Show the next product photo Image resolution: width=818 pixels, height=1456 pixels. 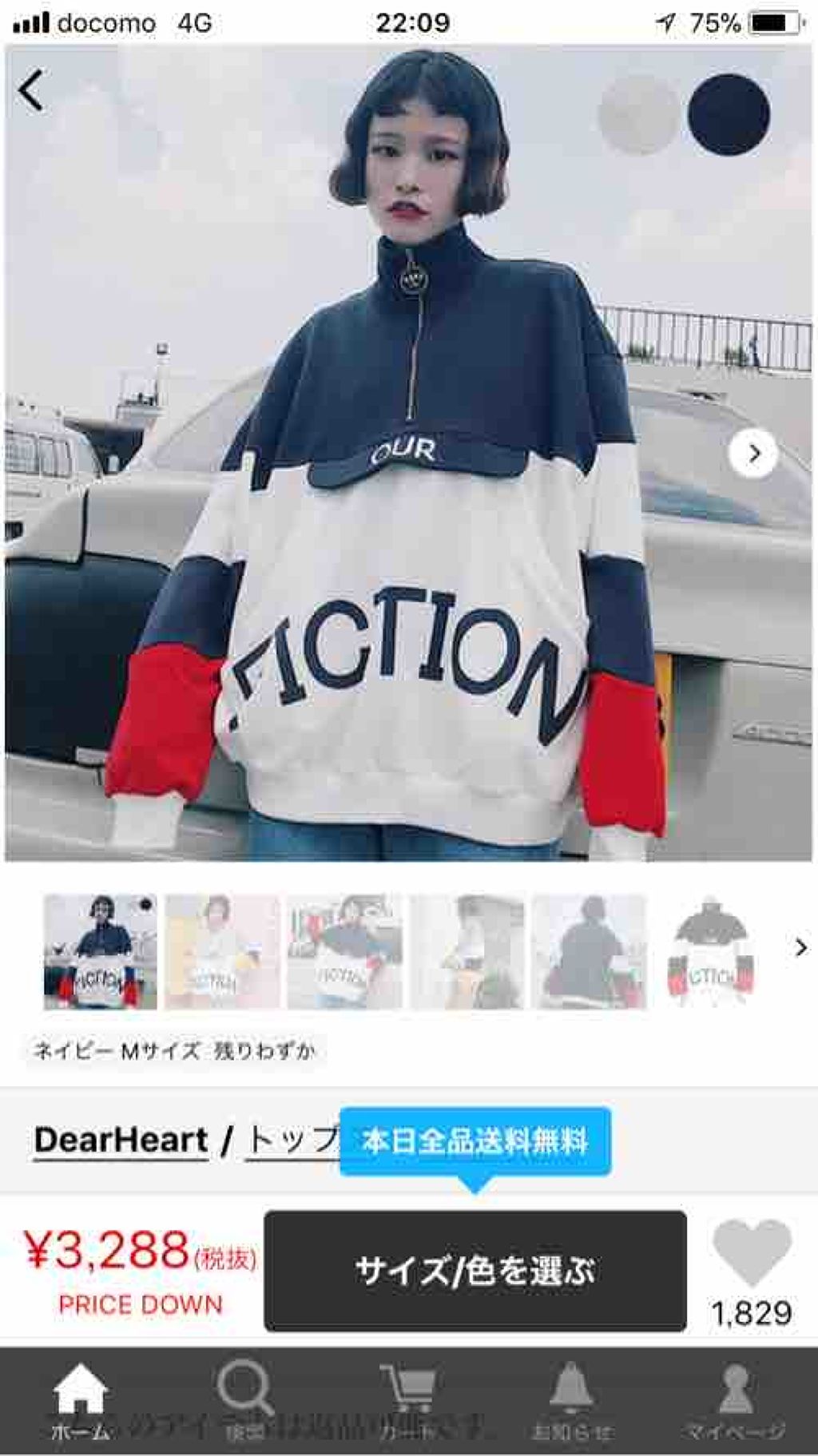pos(752,453)
